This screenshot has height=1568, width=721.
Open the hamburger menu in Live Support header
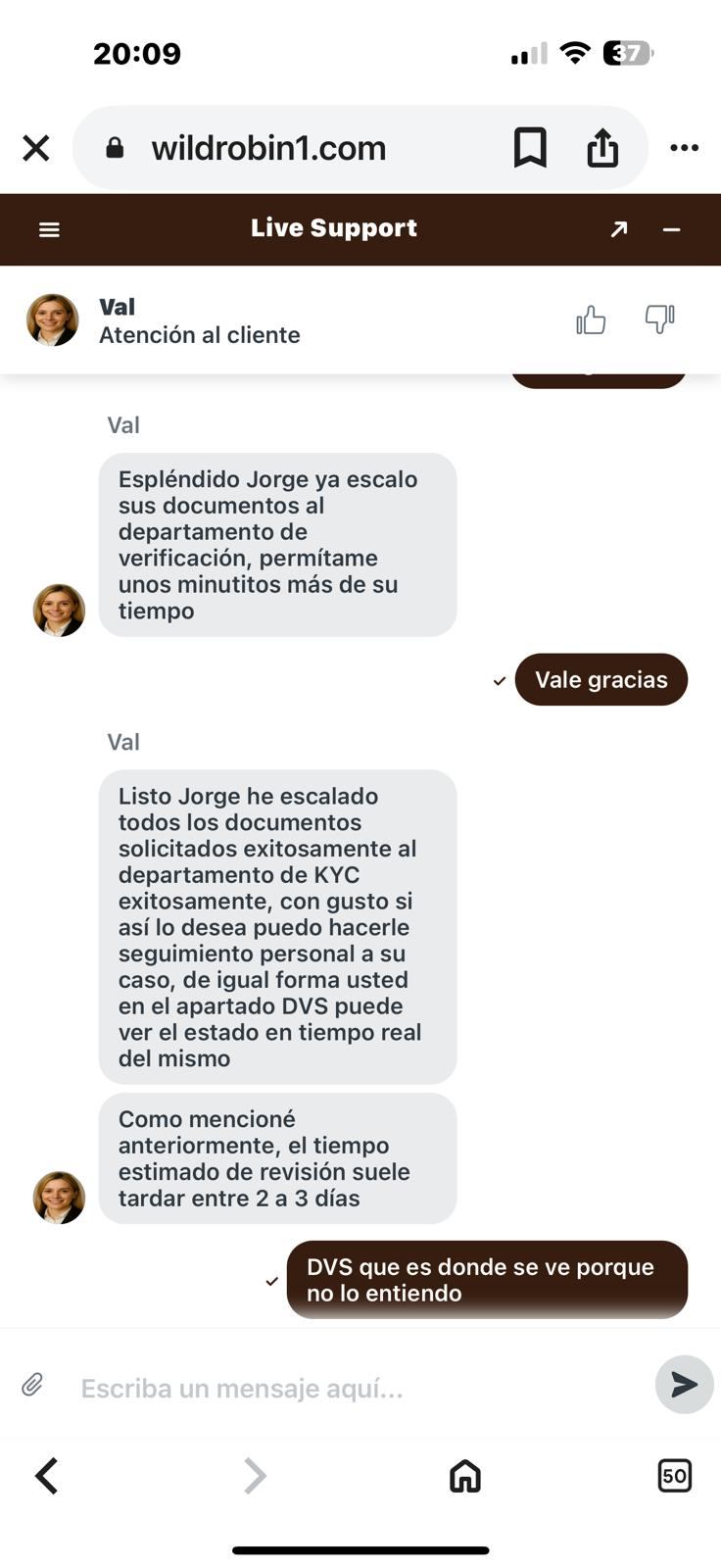pyautogui.click(x=48, y=228)
